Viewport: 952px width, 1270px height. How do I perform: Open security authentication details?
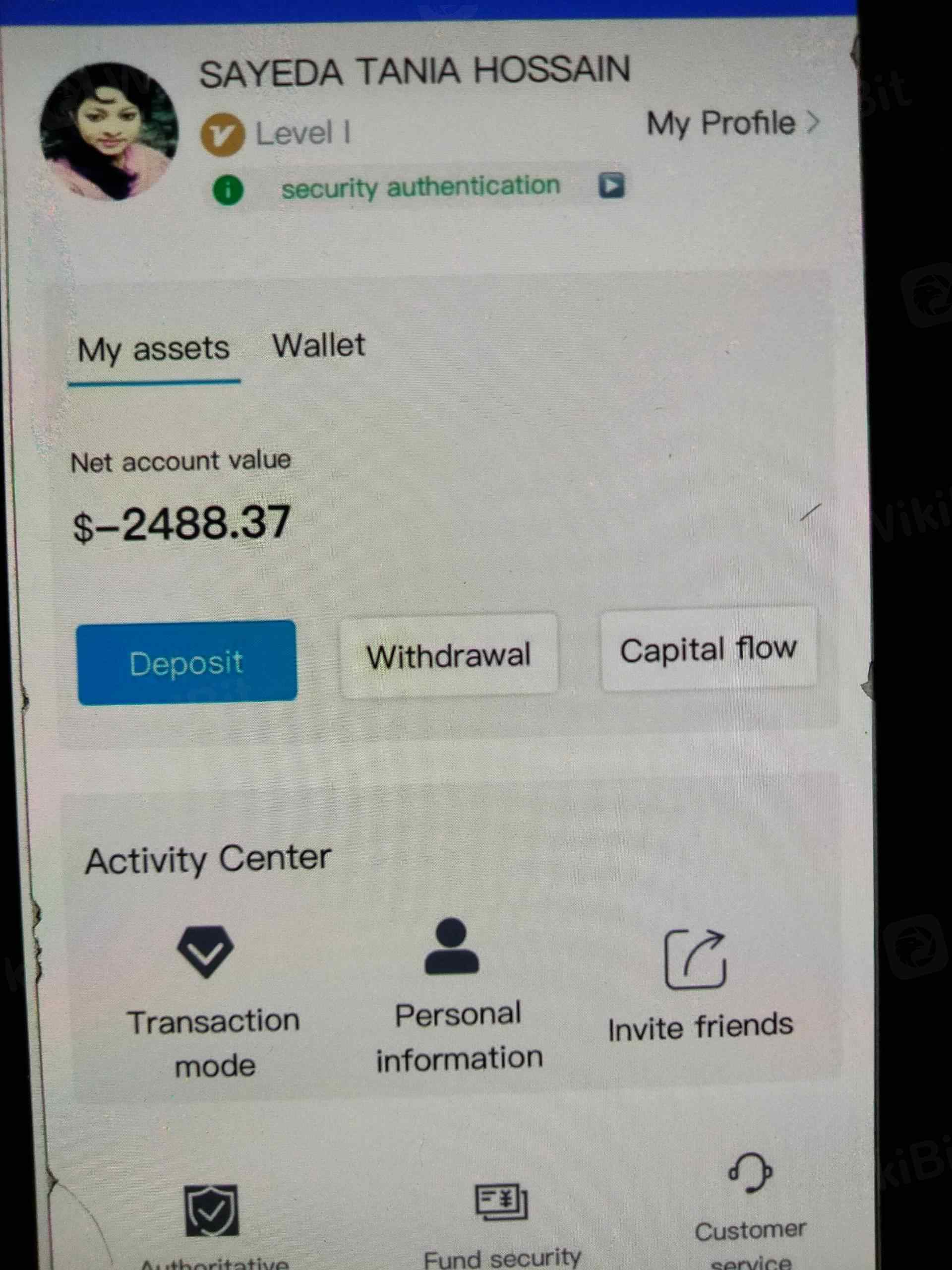(420, 187)
